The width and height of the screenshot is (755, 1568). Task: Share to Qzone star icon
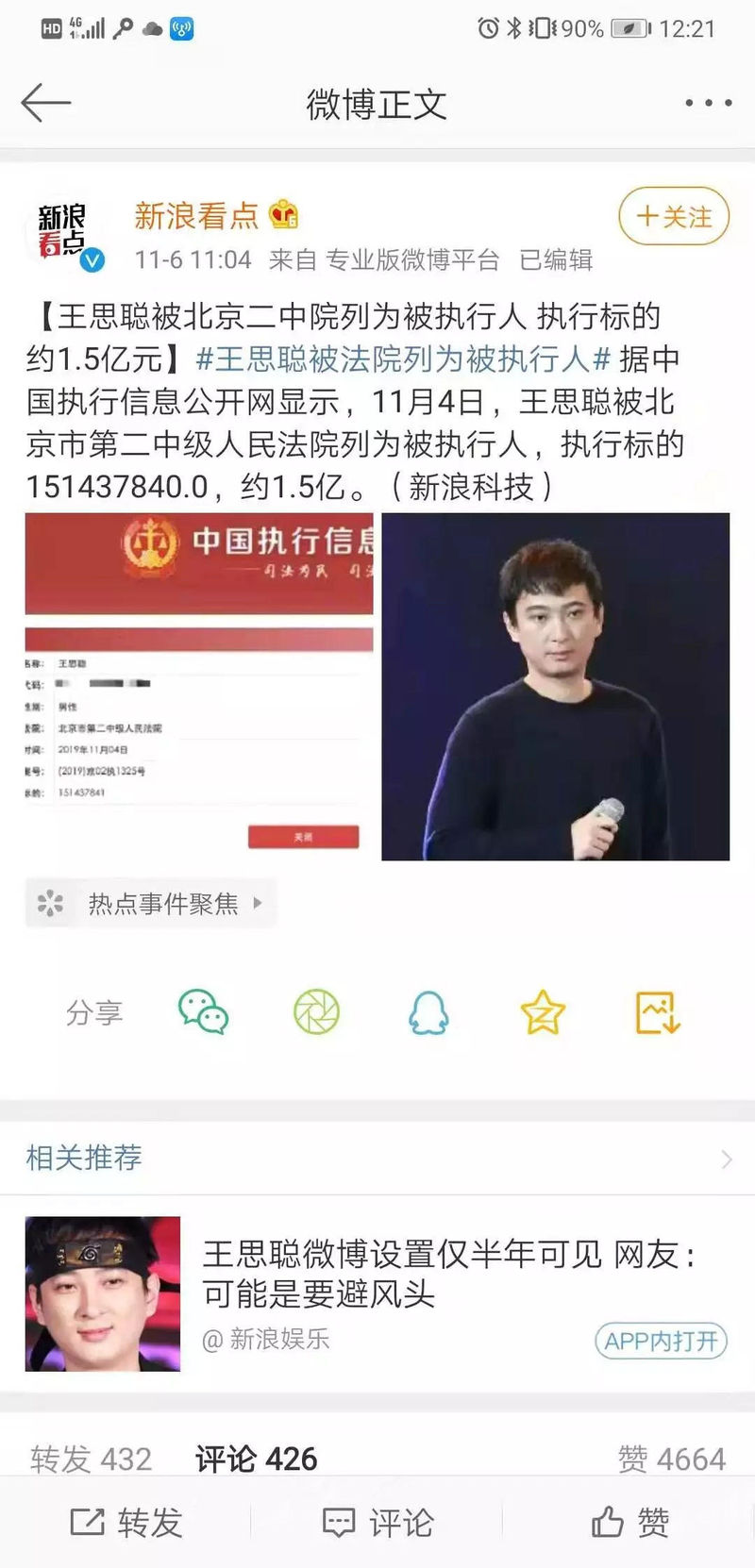[x=543, y=1013]
